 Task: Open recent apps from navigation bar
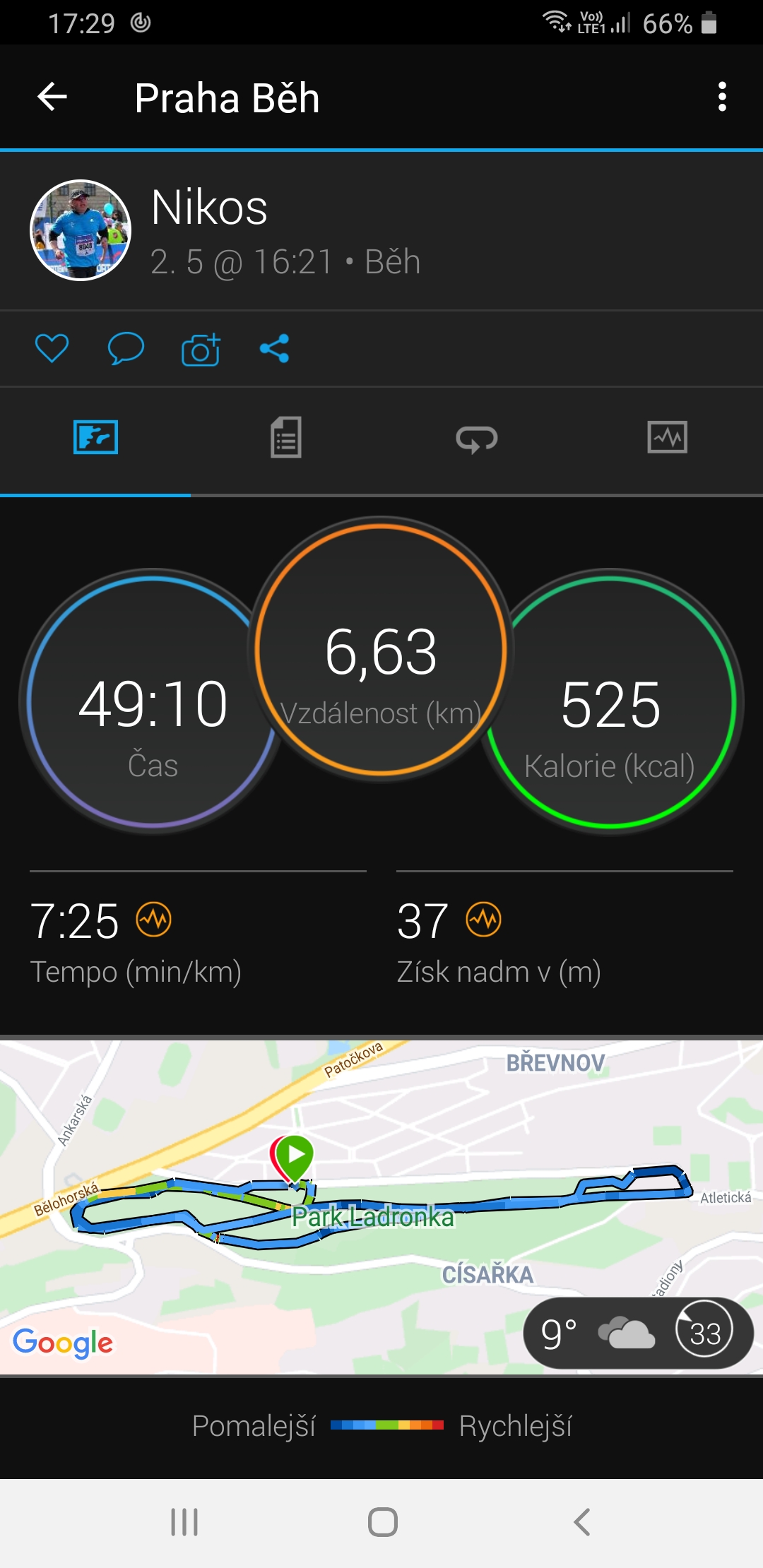pos(184,1522)
